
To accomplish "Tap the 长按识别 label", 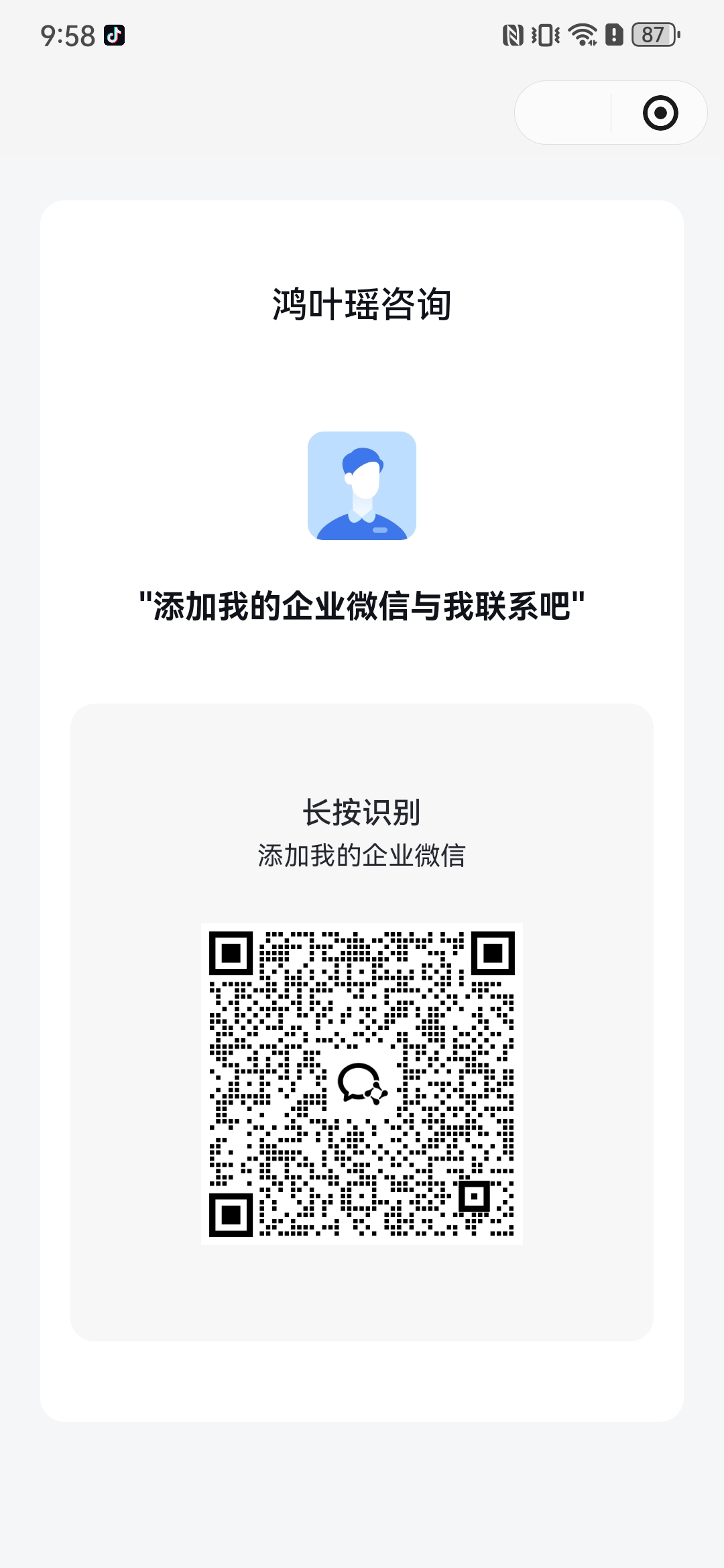I will (x=362, y=811).
